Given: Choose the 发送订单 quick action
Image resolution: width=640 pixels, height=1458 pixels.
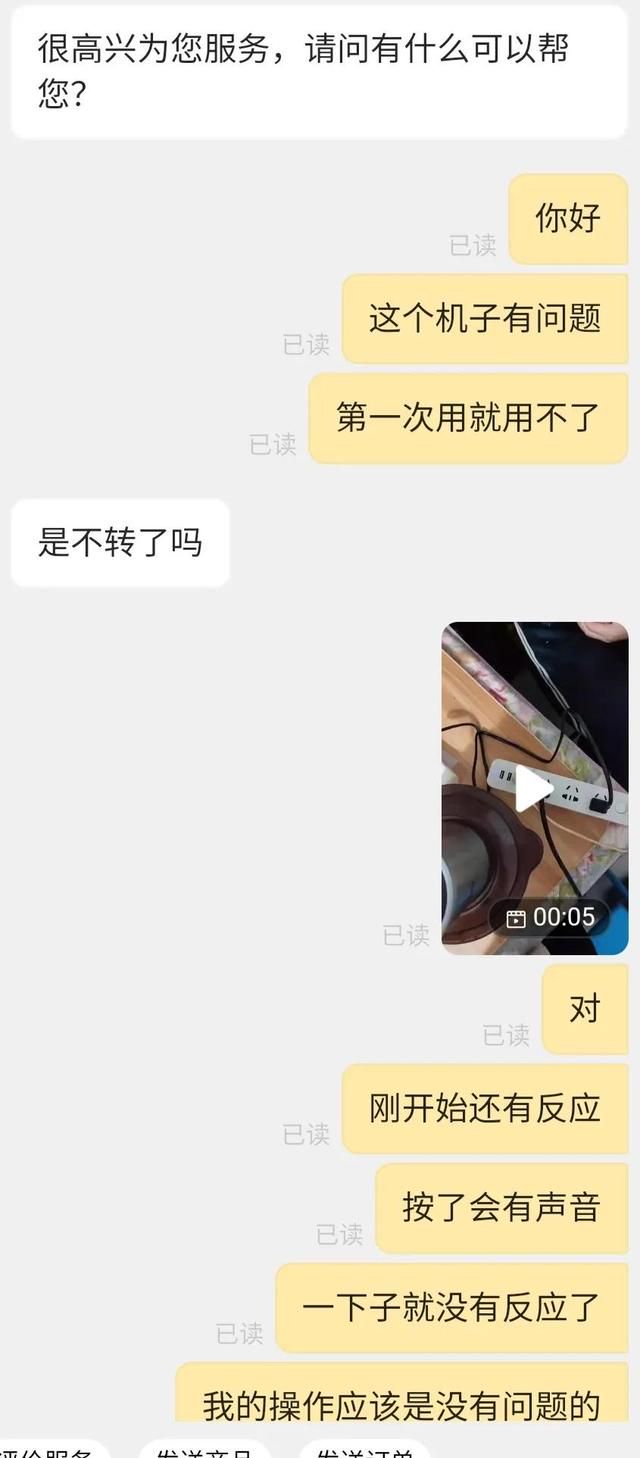Looking at the screenshot, I should click(365, 1450).
